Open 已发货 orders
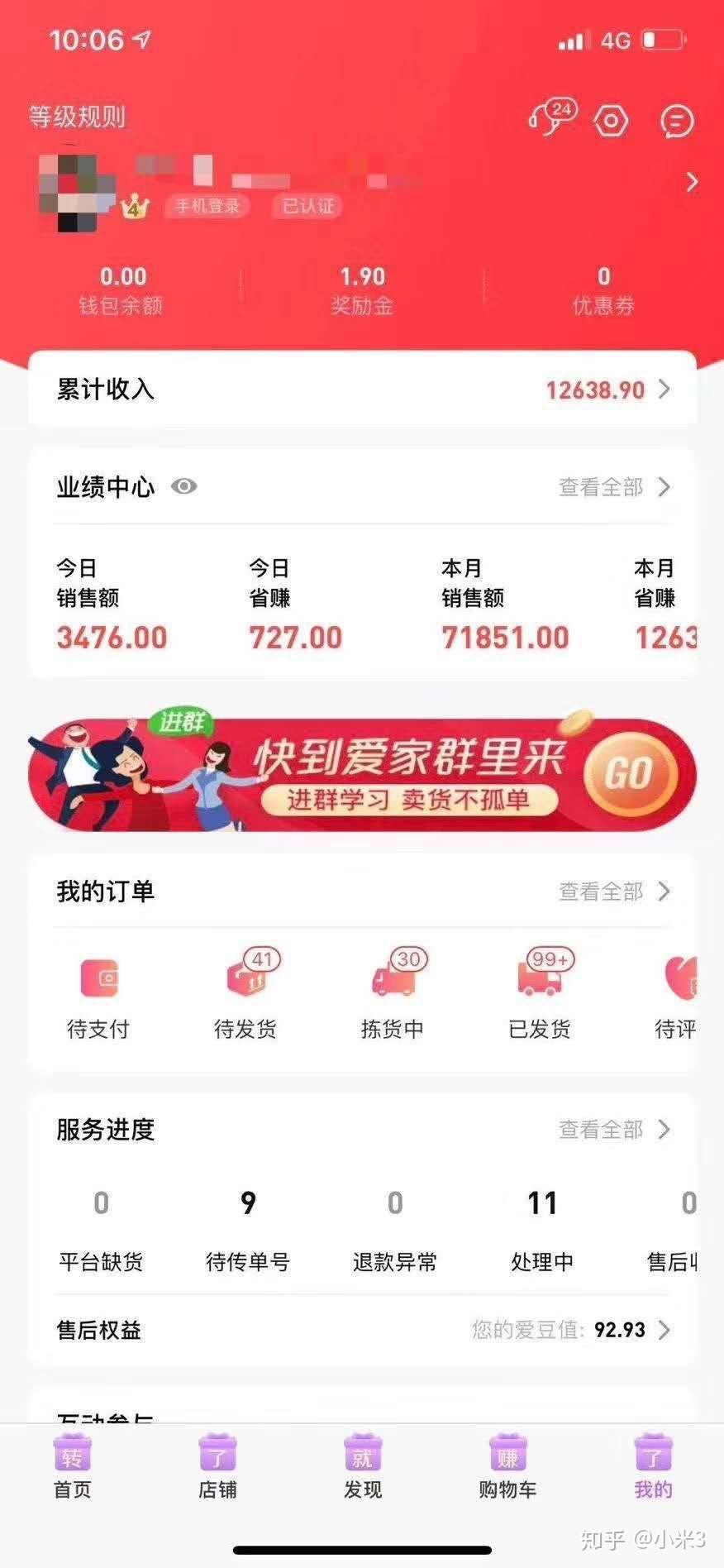Viewport: 724px width, 1568px height. pos(540,996)
